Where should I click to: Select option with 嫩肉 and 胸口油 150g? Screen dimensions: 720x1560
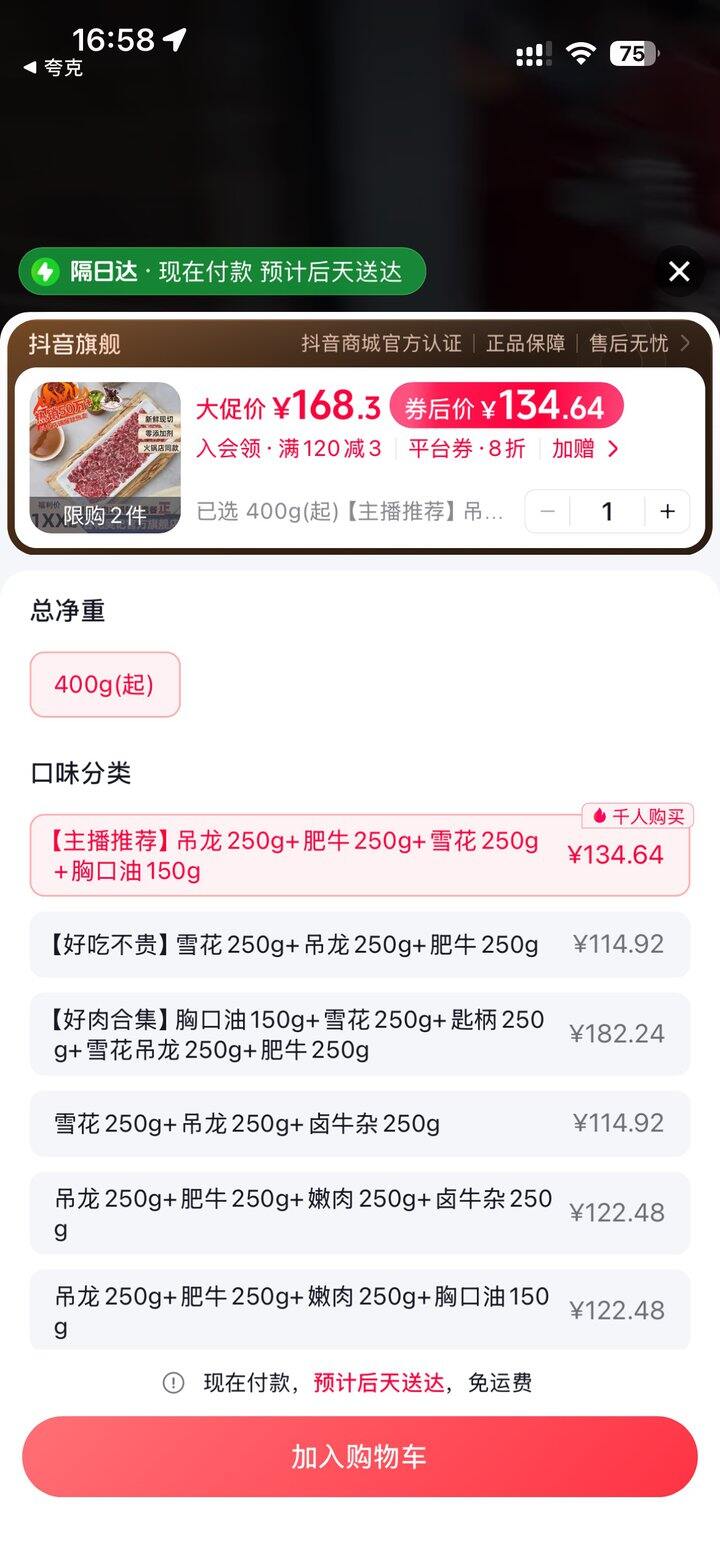(360, 1310)
